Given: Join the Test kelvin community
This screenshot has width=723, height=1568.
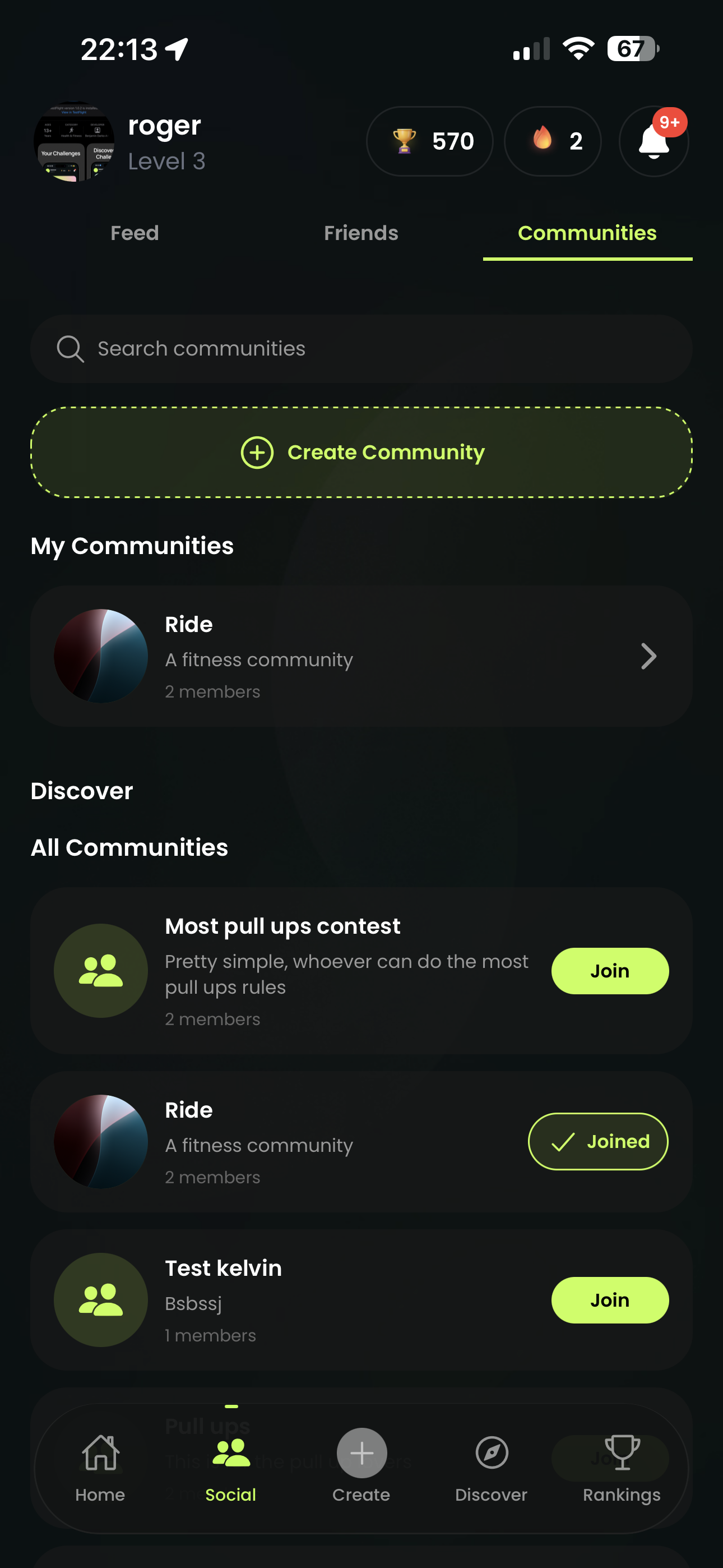Looking at the screenshot, I should pyautogui.click(x=609, y=1300).
